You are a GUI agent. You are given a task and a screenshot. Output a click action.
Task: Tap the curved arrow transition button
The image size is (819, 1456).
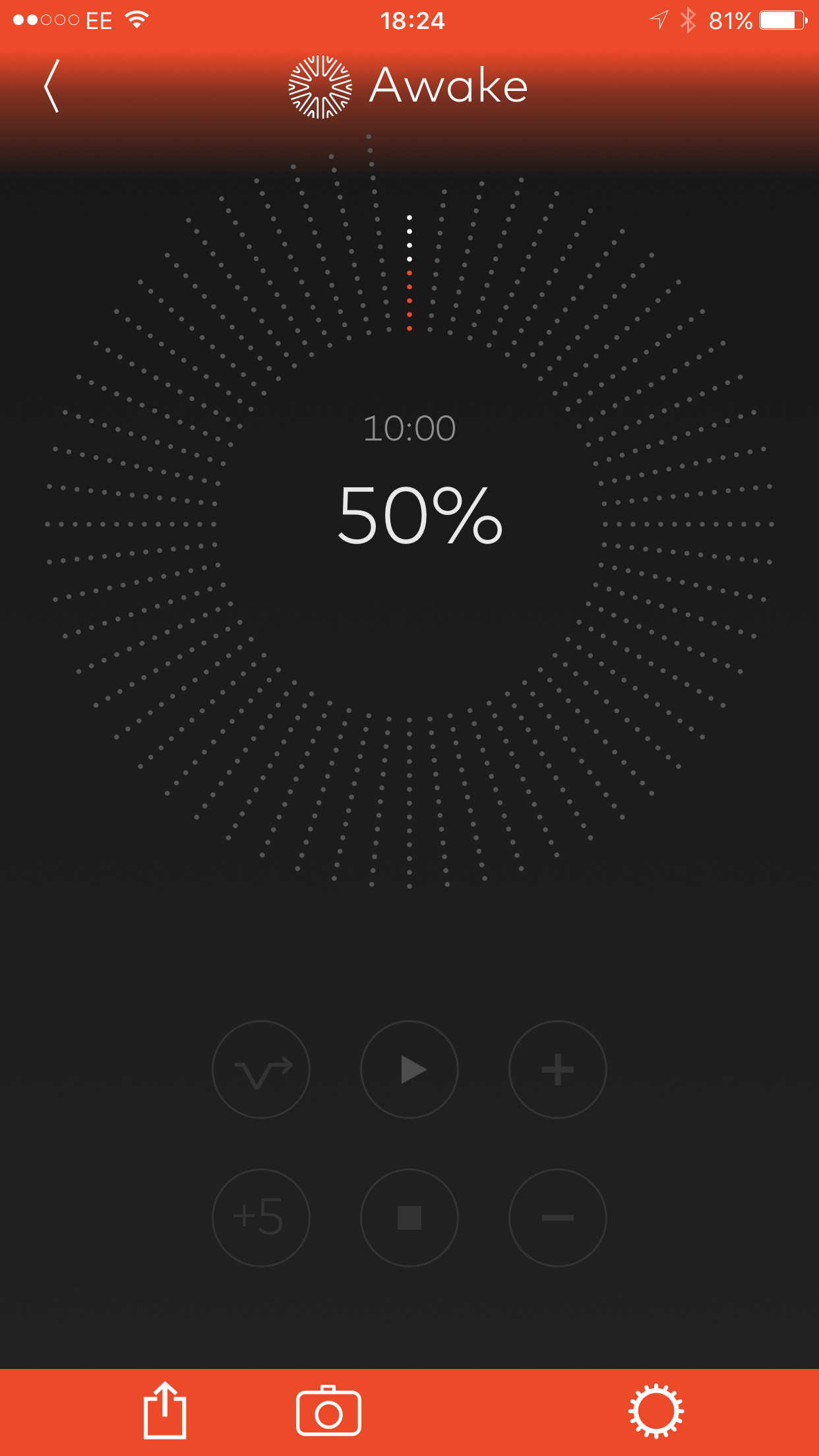tap(261, 1070)
